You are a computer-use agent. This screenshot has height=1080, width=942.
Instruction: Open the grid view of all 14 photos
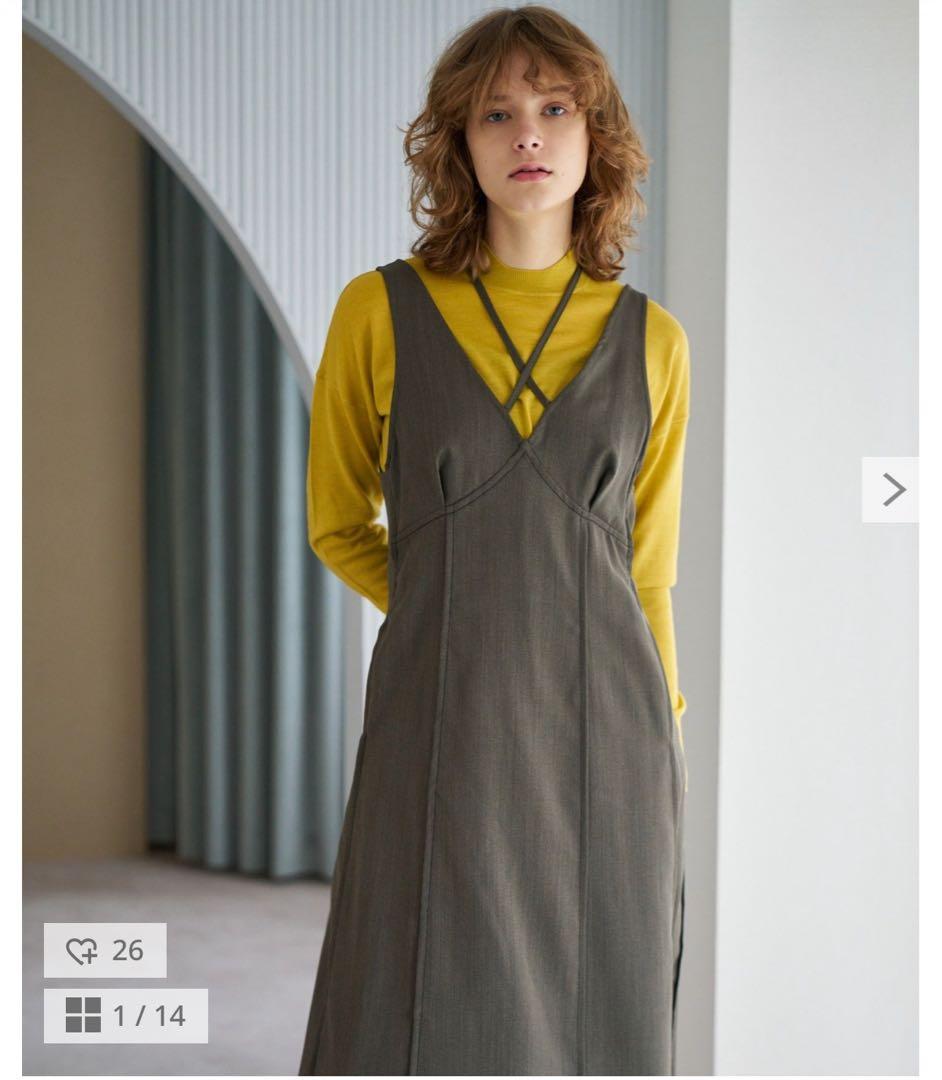(126, 1016)
